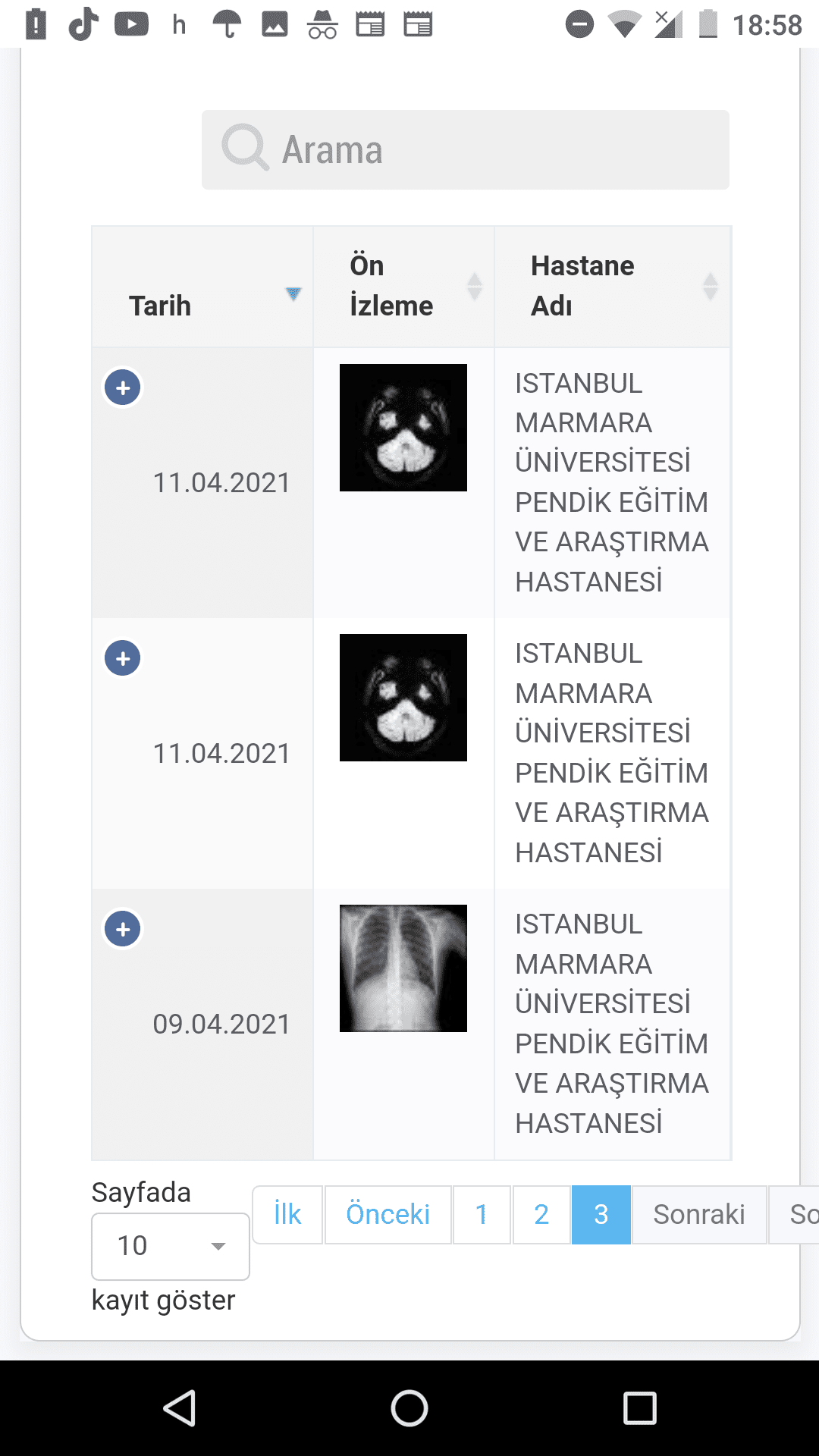Viewport: 819px width, 1456px height.
Task: Sort by Ön İzleme column
Action: tap(403, 287)
